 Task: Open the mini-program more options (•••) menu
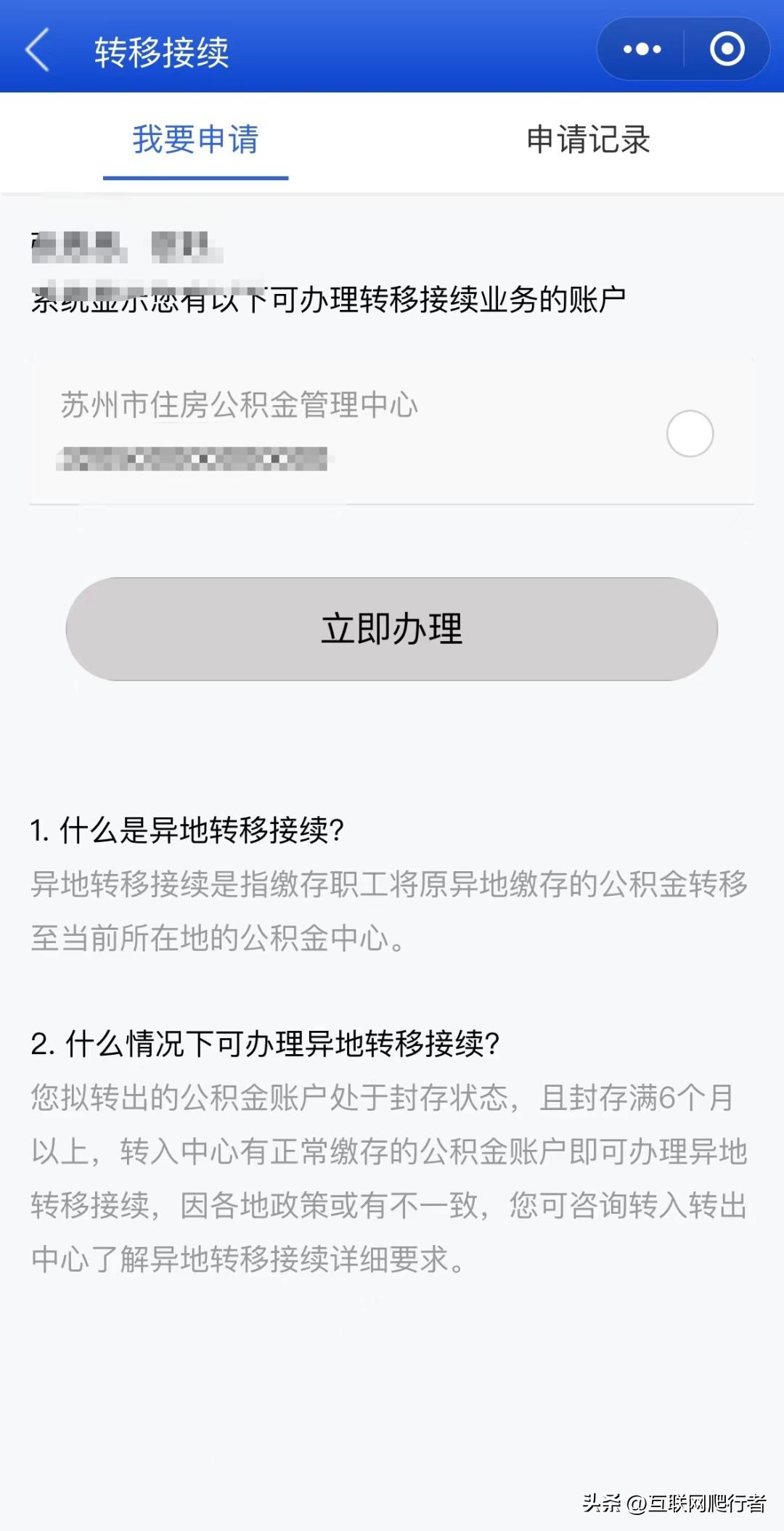pos(642,49)
